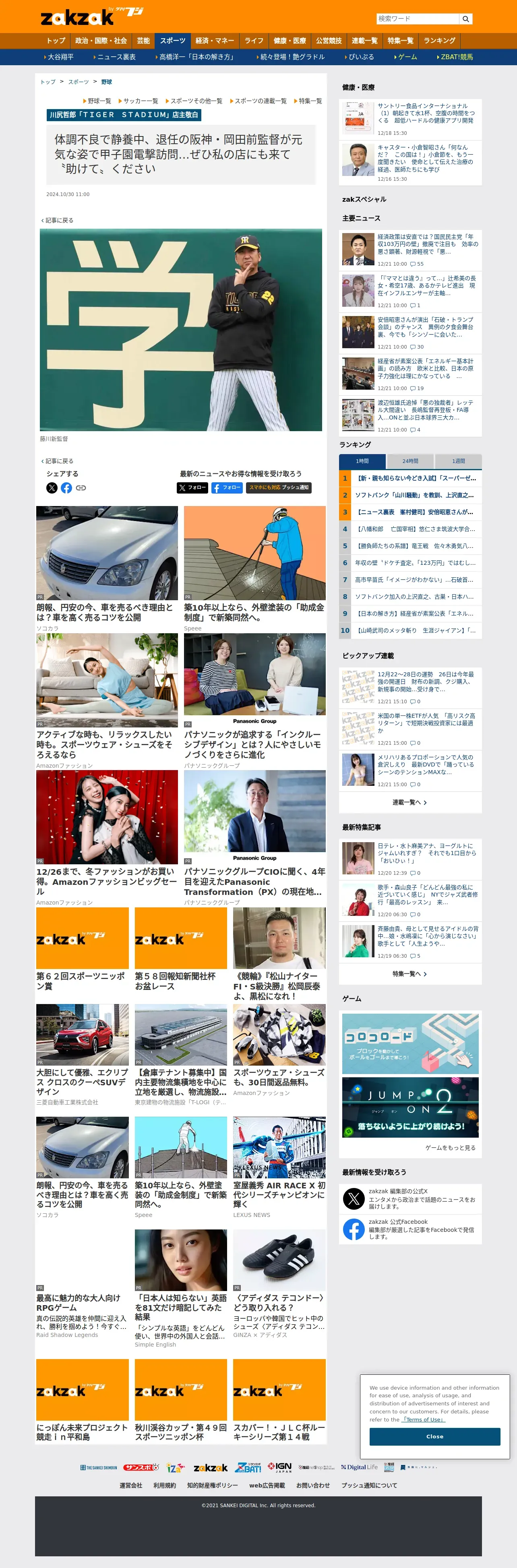Share article via the Facebook icon
Image resolution: width=517 pixels, height=1568 pixels.
coord(66,488)
